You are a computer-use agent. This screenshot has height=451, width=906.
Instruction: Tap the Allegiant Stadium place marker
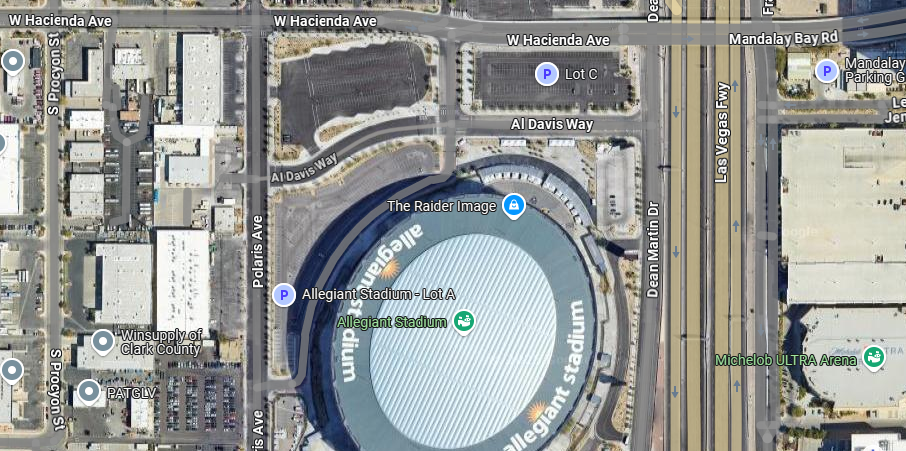coord(464,322)
